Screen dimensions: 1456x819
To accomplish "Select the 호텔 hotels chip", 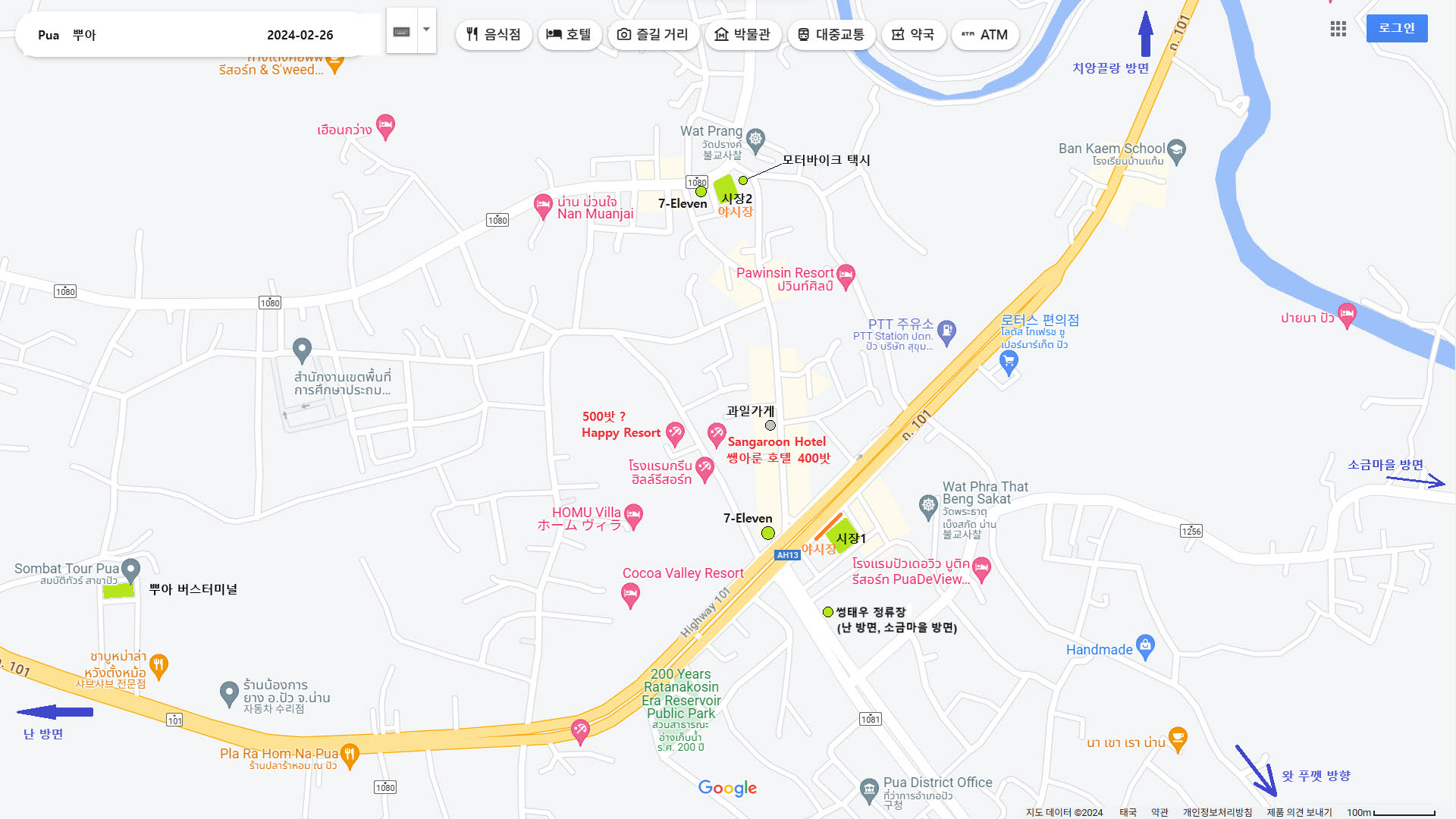I will coord(569,35).
